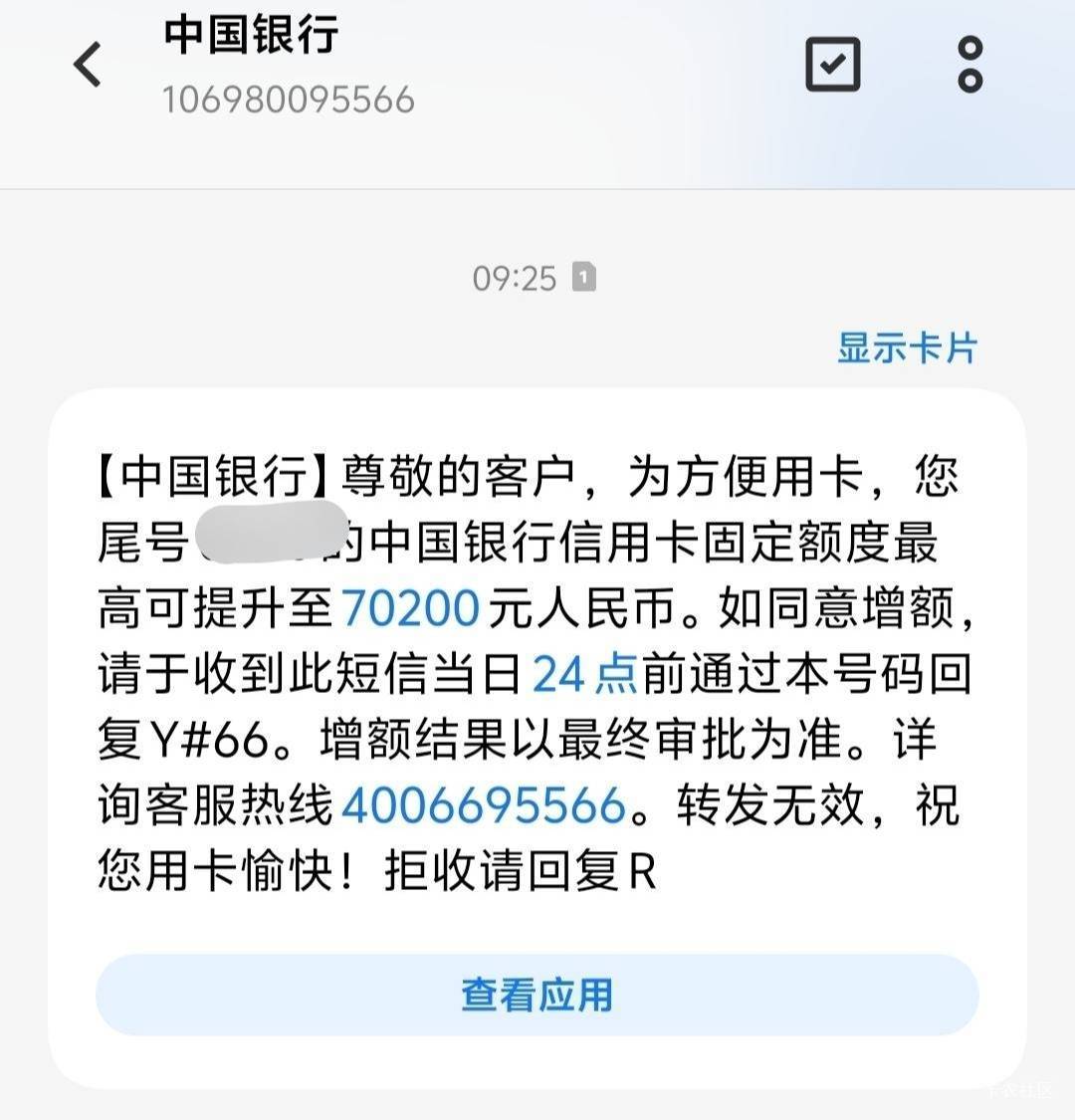Screen dimensions: 1075x1120
Task: Open the three-dot overflow menu
Action: pos(970,65)
